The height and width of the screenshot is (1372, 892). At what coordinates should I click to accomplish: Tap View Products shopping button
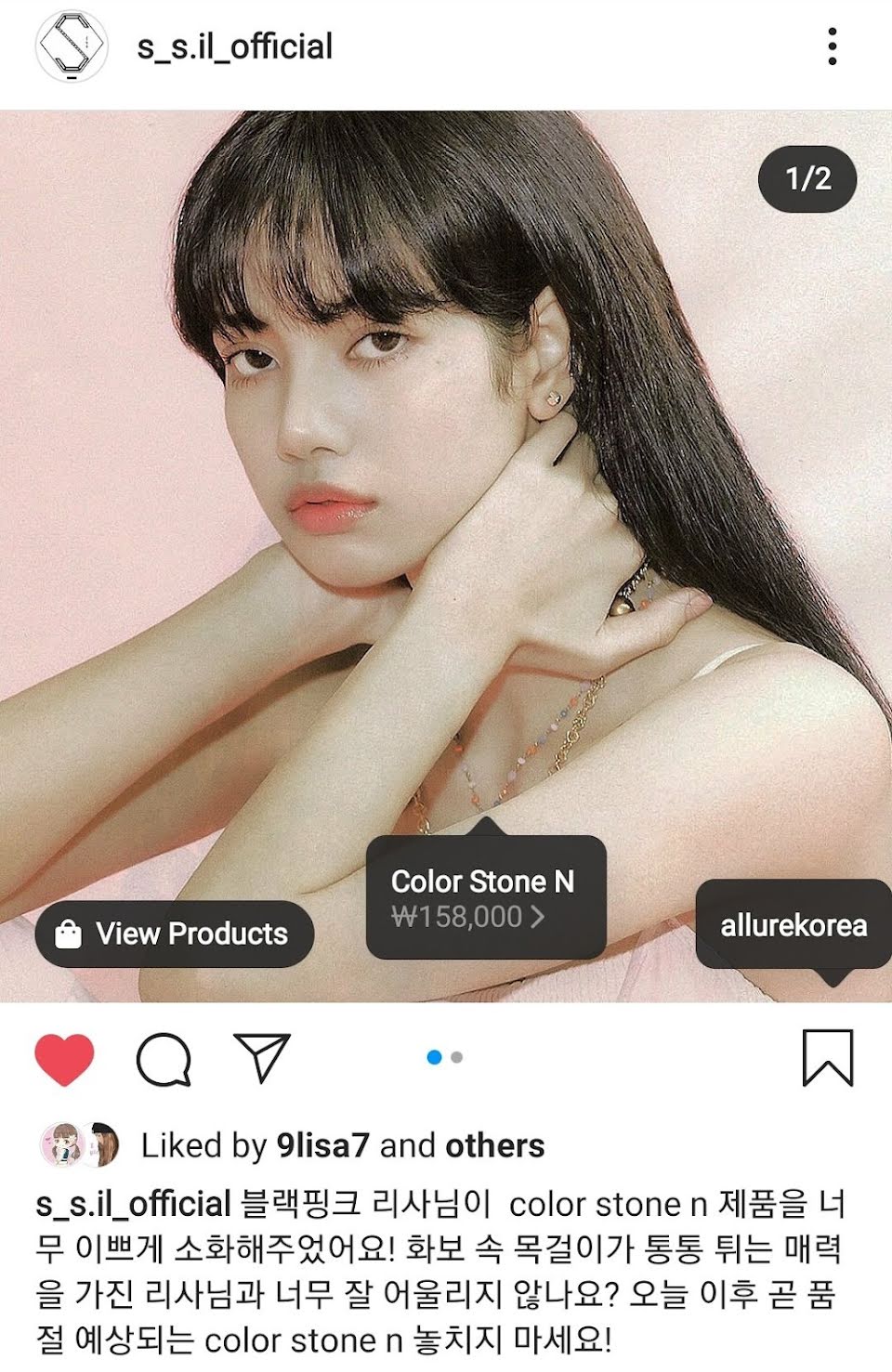point(175,934)
